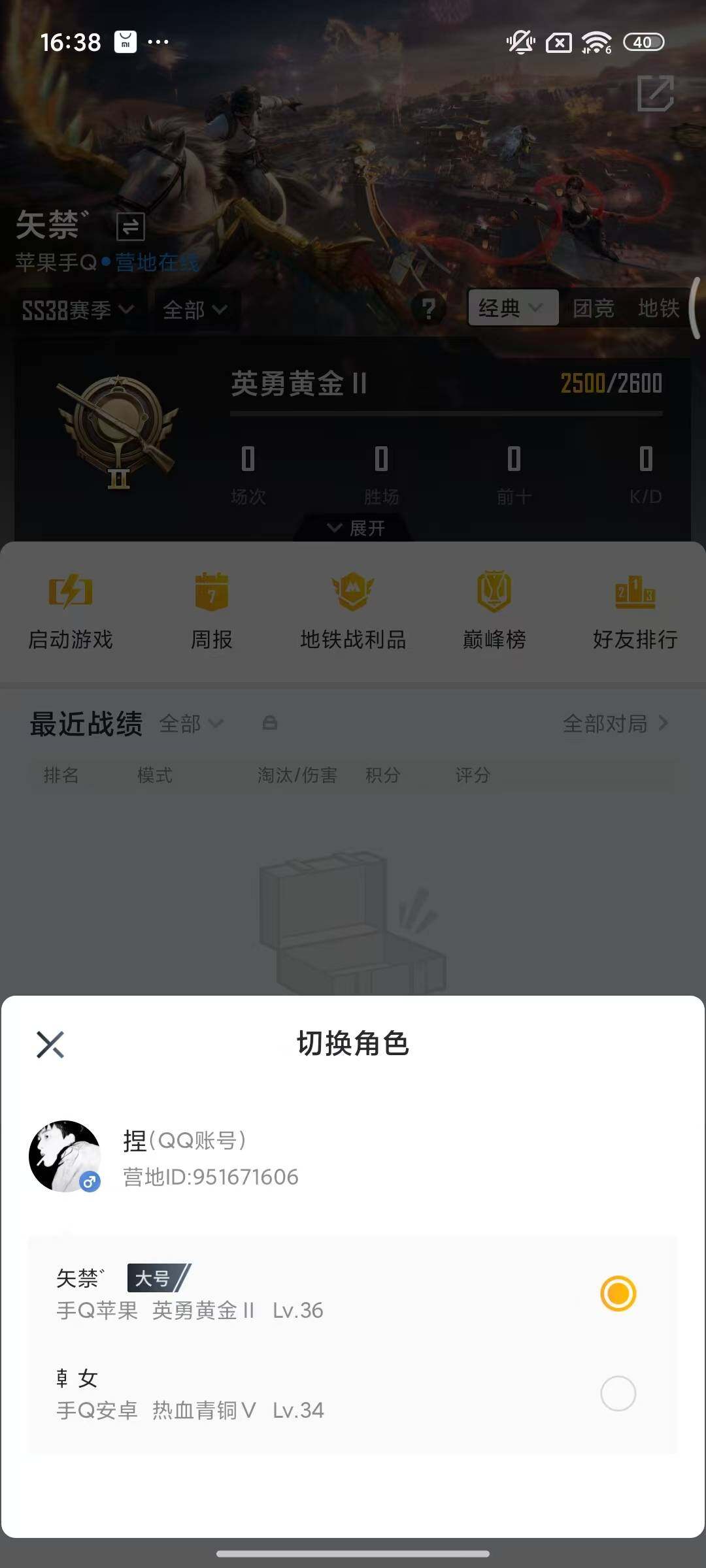Switch to the 团竞 tab
The height and width of the screenshot is (1568, 706).
(594, 310)
